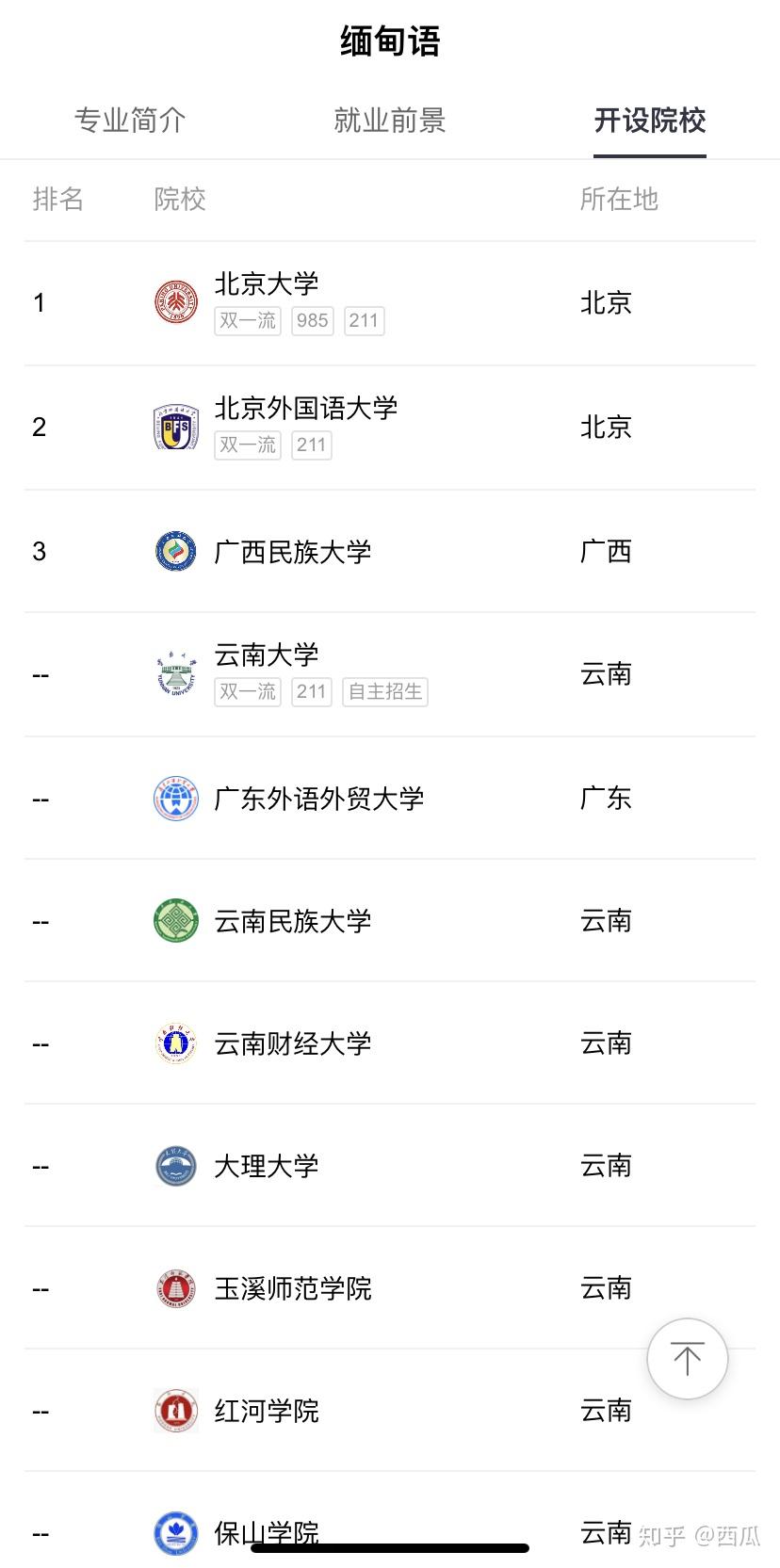Switch to the 专业简介 tab

pyautogui.click(x=130, y=121)
